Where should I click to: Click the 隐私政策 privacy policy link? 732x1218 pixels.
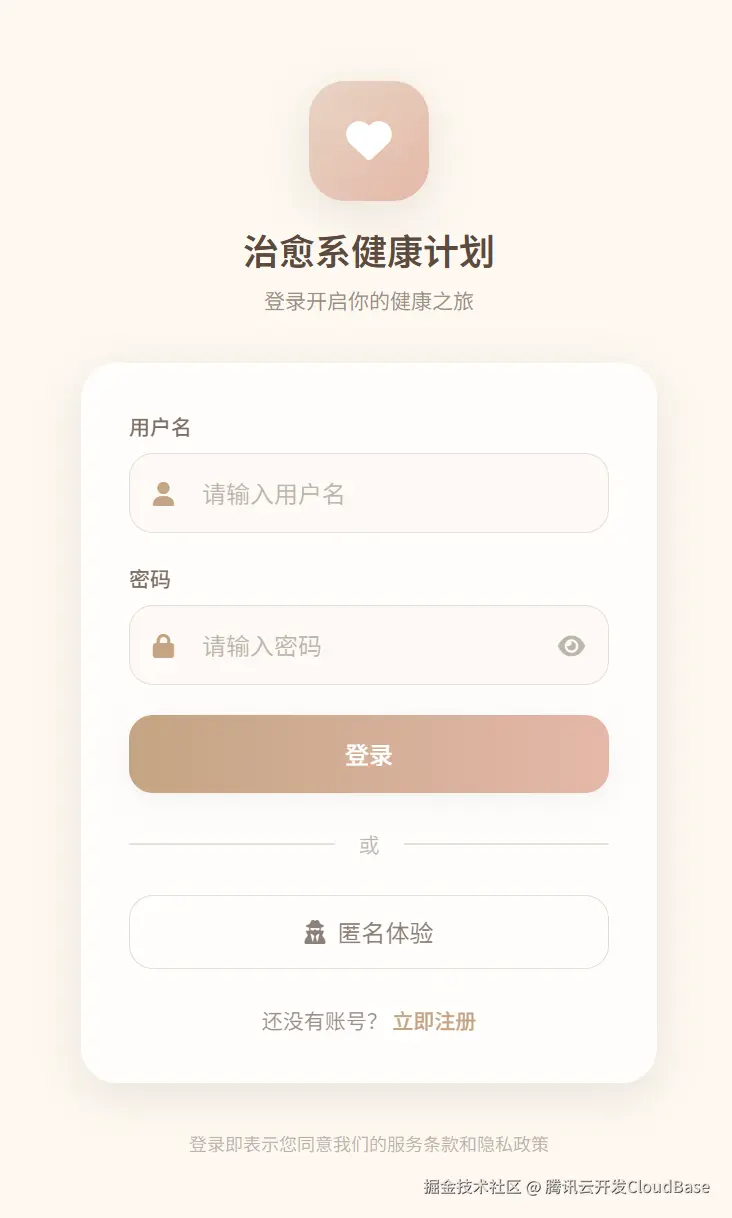coord(517,1144)
